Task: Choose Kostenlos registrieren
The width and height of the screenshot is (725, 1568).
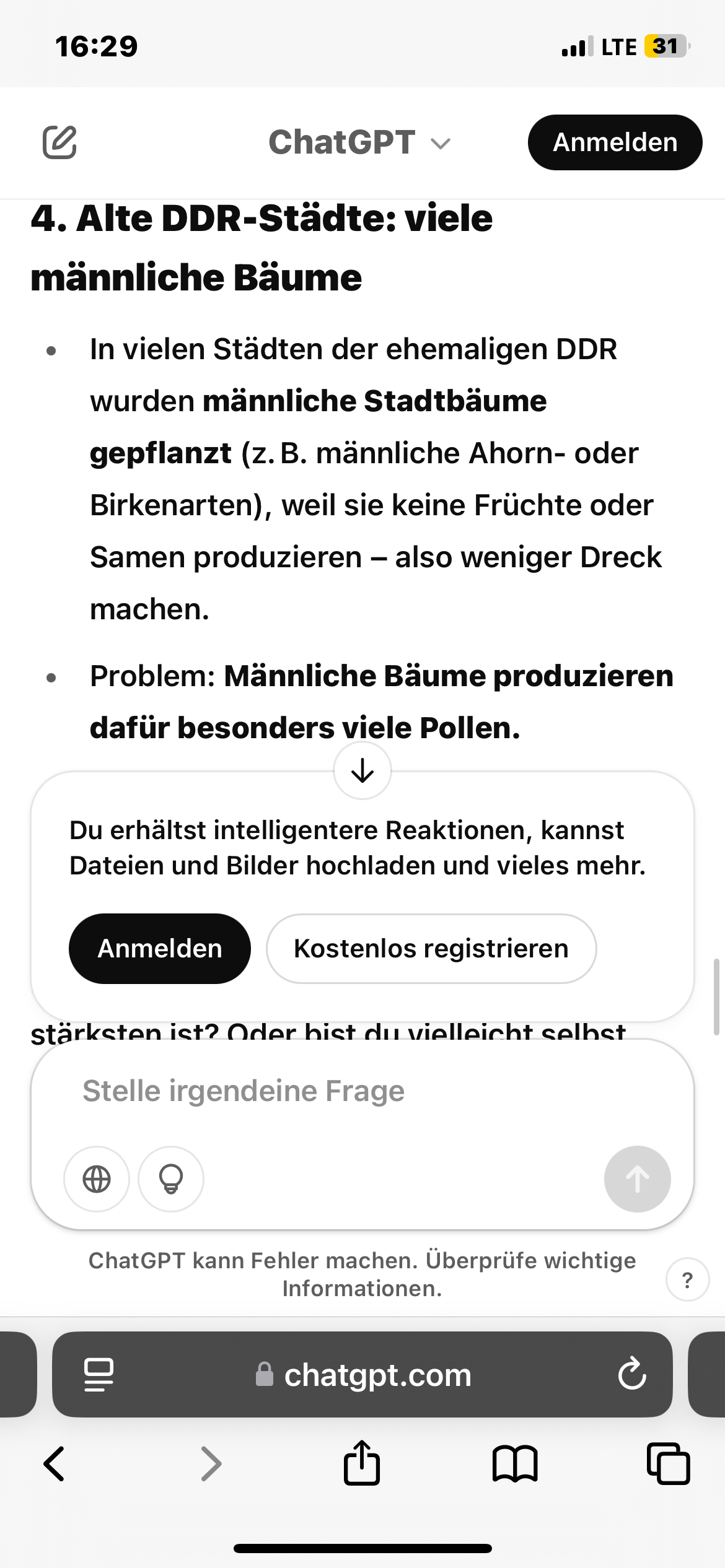Action: [x=431, y=949]
